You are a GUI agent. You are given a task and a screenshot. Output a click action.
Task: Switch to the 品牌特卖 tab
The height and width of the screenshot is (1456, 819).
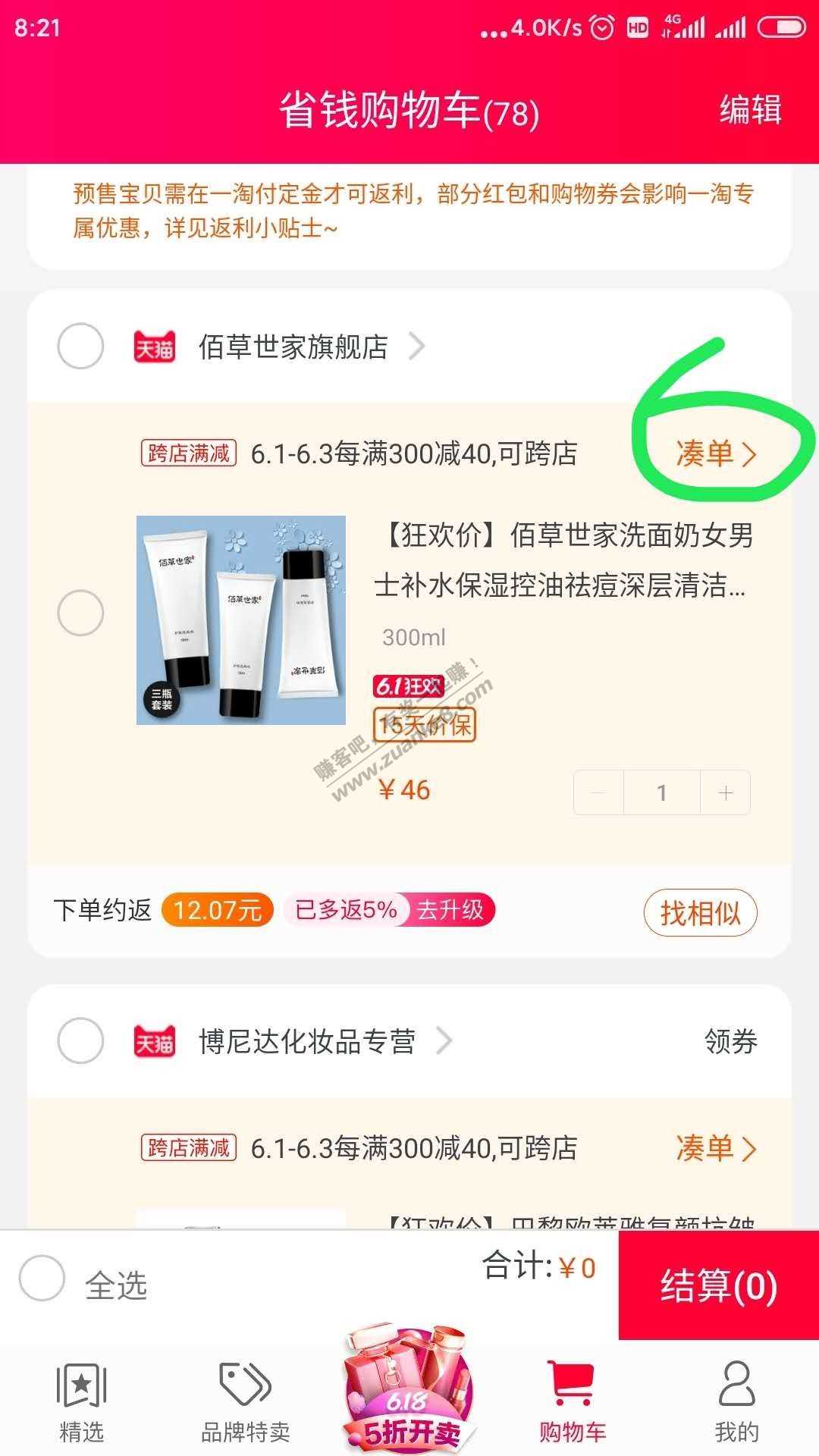click(x=245, y=1401)
